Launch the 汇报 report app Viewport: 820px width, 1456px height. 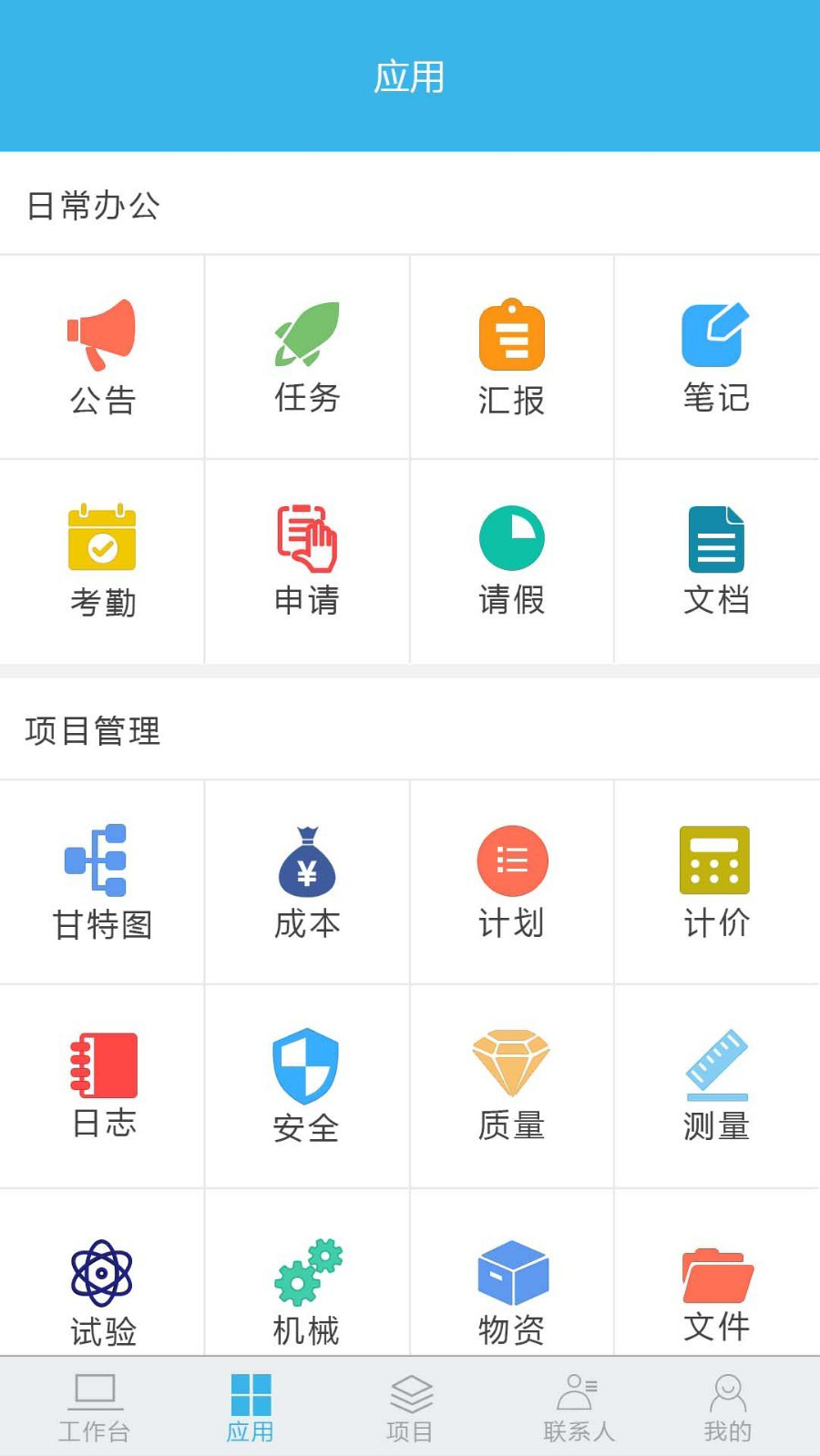[x=512, y=357]
